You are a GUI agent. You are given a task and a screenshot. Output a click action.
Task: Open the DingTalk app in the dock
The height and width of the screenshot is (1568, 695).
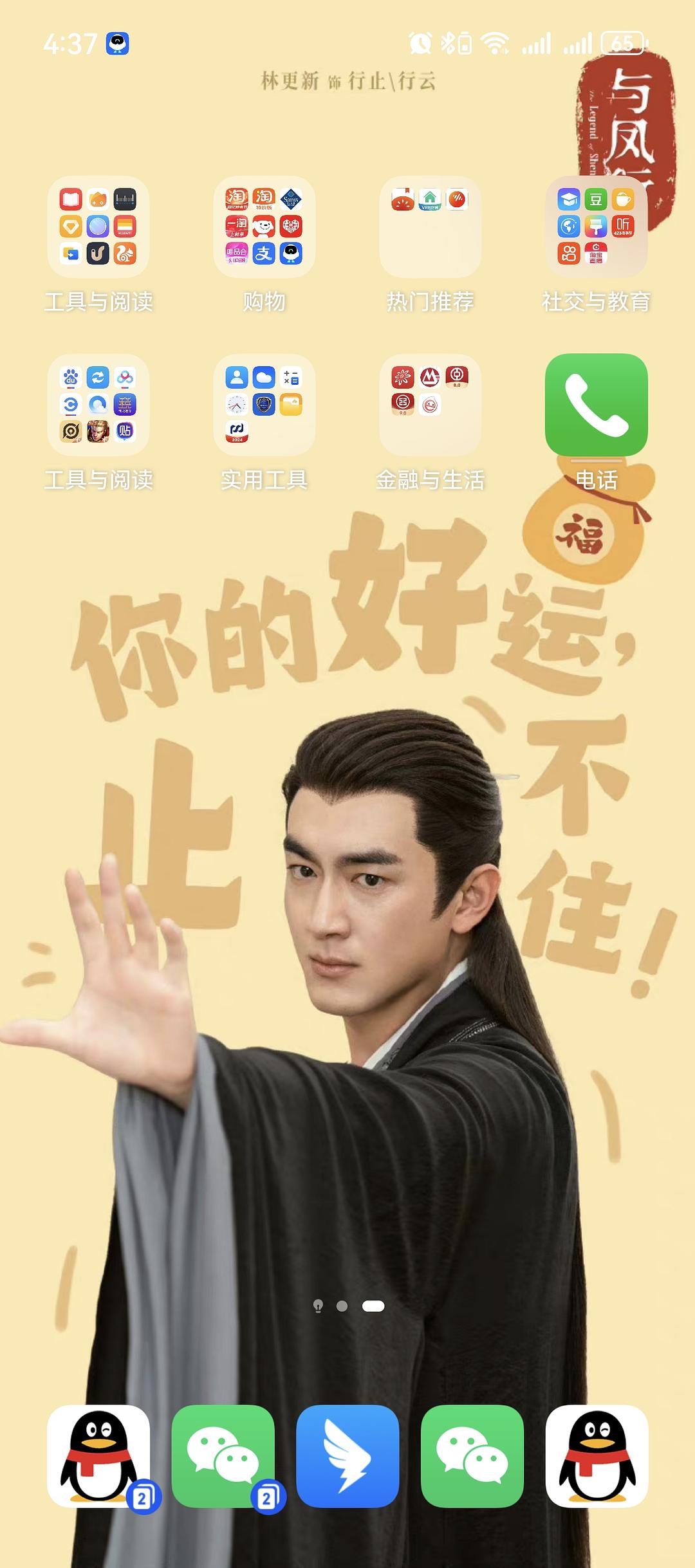pos(347,1455)
